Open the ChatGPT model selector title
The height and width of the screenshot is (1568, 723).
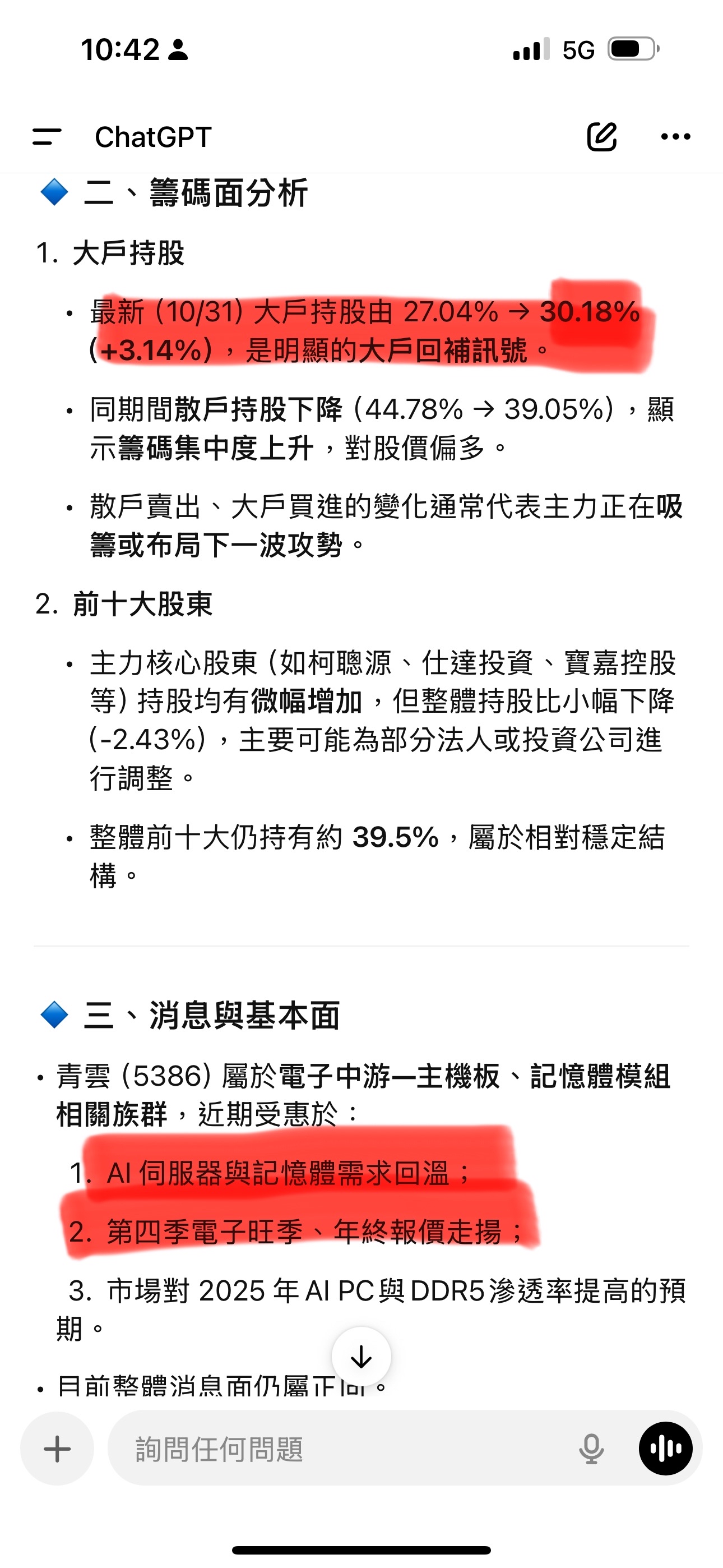tap(153, 136)
